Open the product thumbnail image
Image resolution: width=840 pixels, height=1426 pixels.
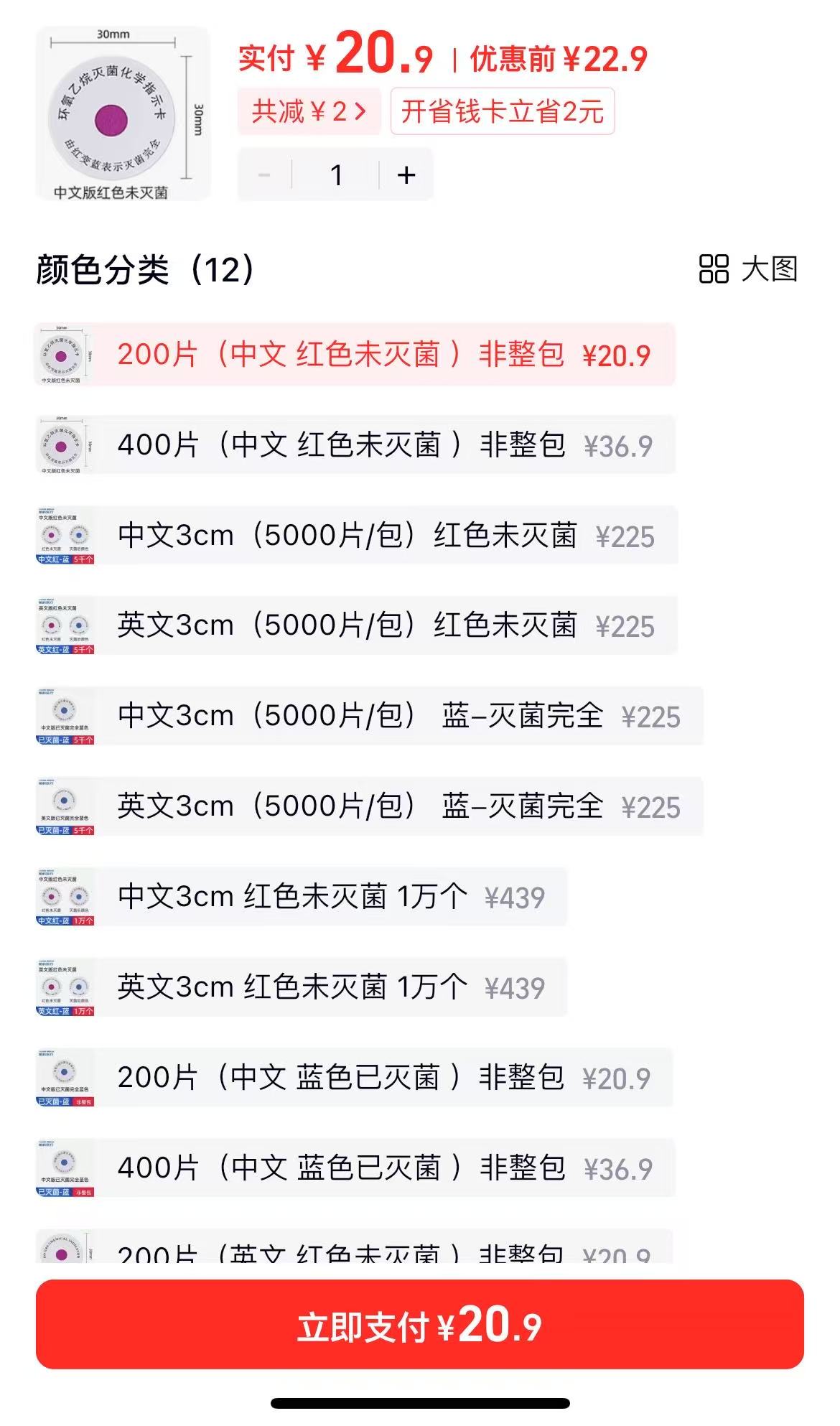point(123,113)
